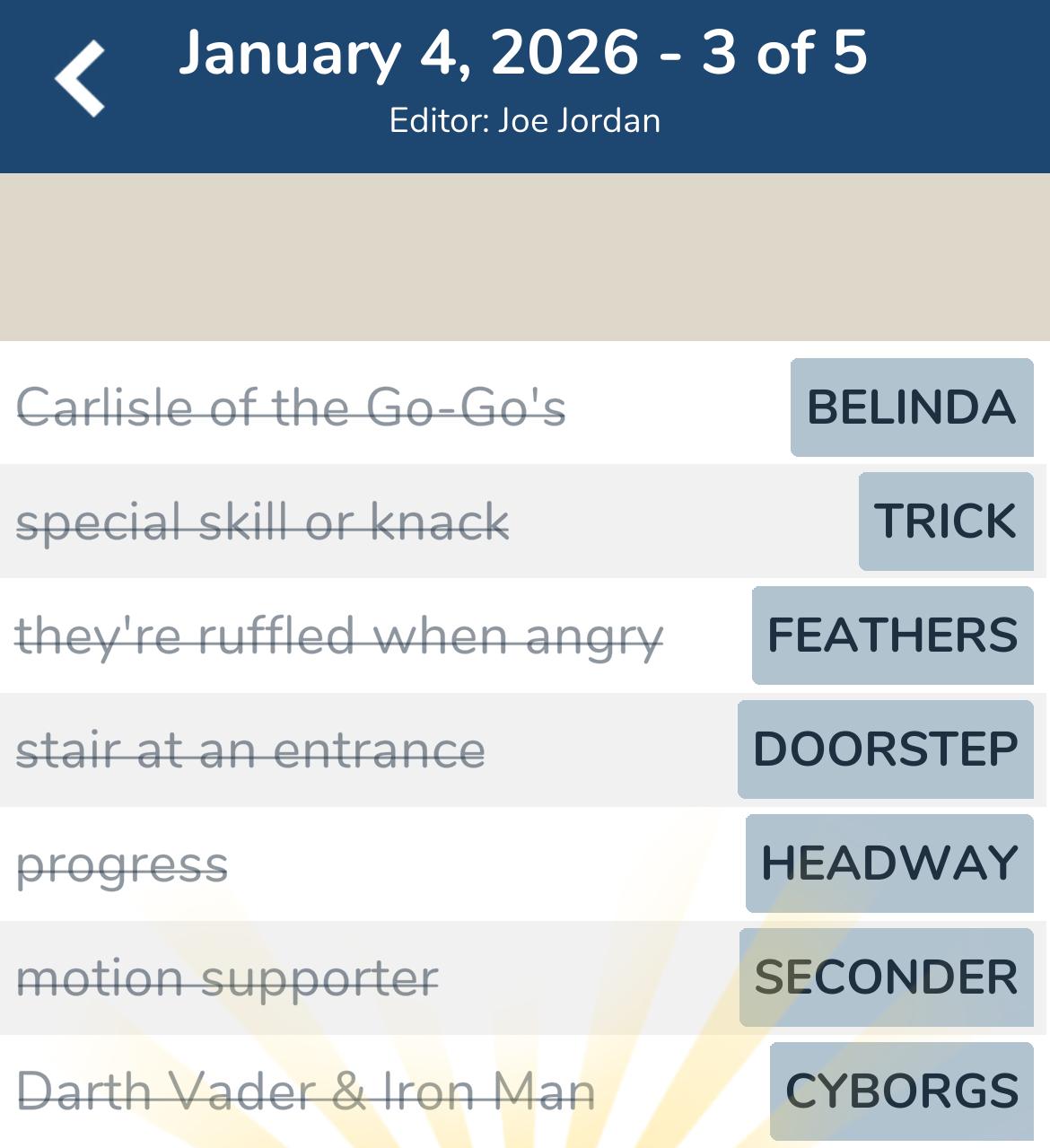Click the FEATHERS answer tile
This screenshot has height=1148, width=1050.
[891, 635]
